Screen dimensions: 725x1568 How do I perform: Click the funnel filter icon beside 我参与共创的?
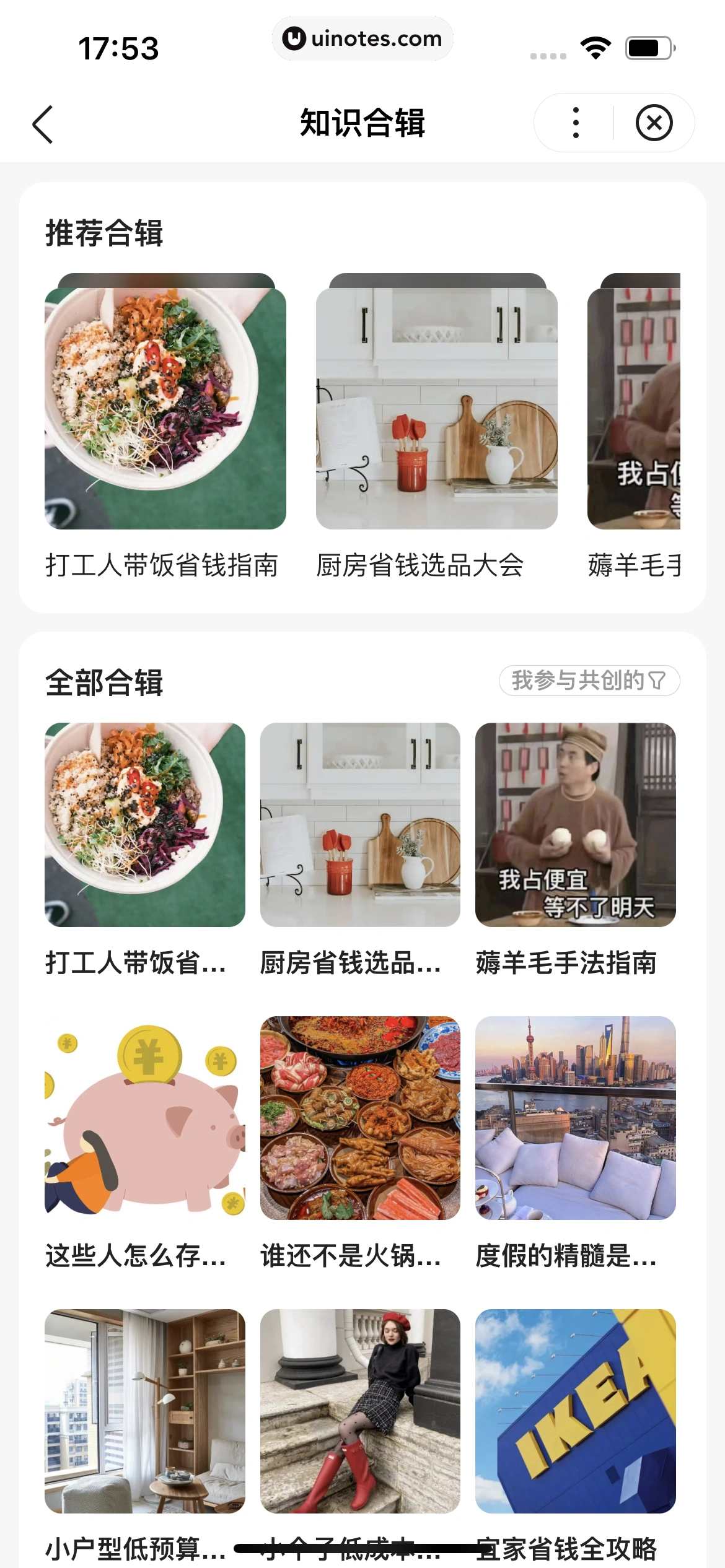point(656,681)
